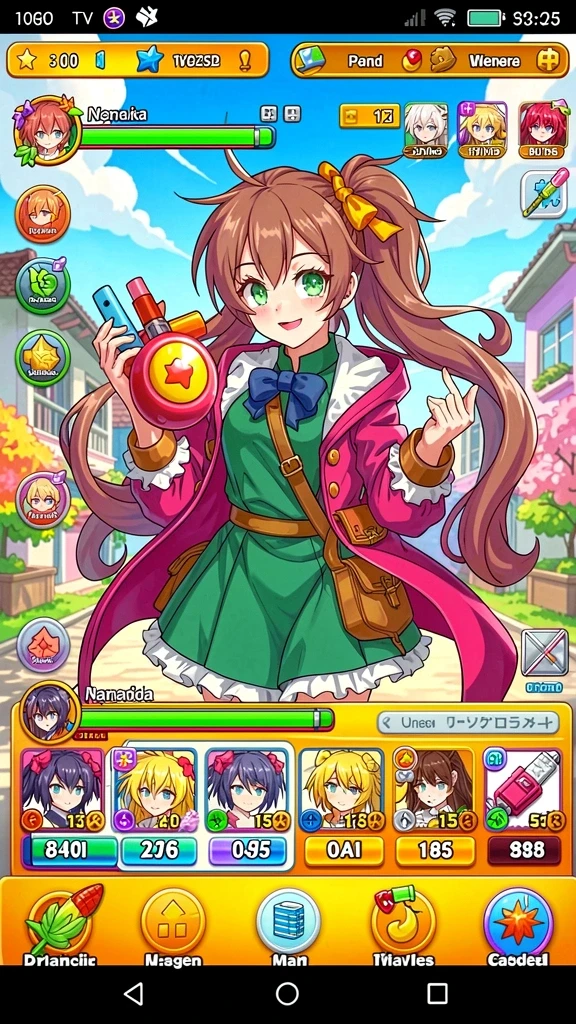Tap the green leaf round button on left
Viewport: 576px width, 1024px height.
click(42, 285)
